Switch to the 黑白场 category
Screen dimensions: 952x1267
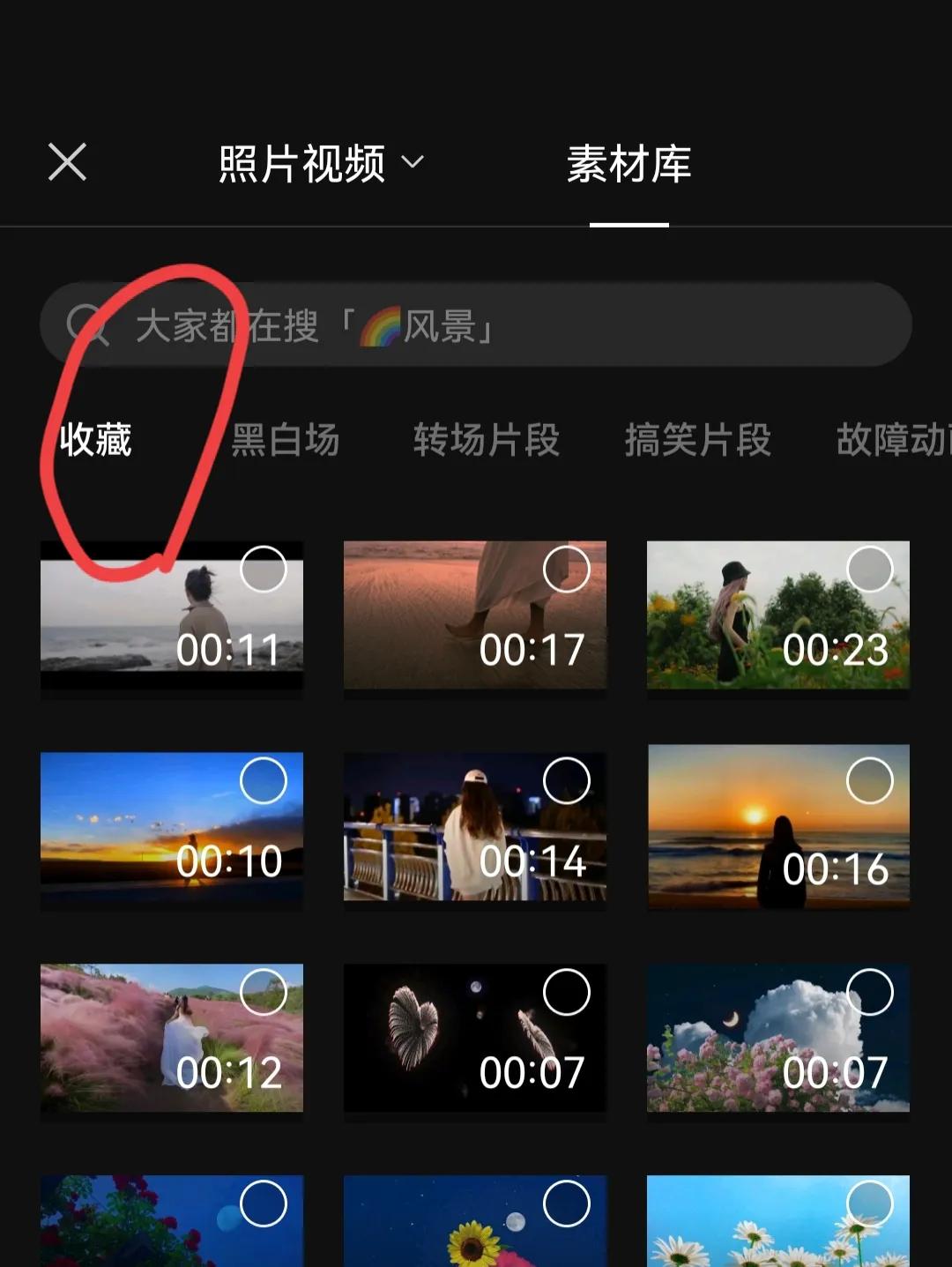pyautogui.click(x=285, y=440)
